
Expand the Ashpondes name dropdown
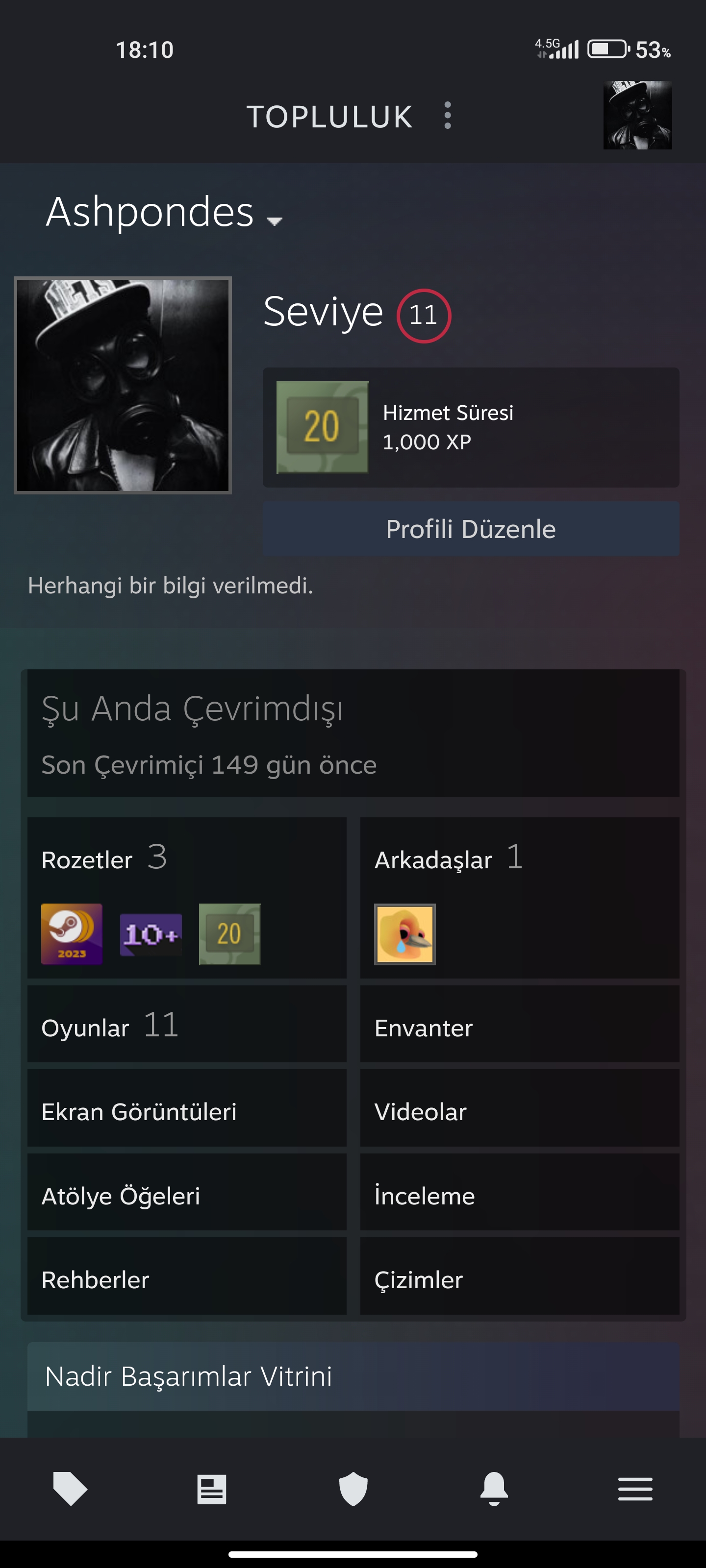[275, 221]
